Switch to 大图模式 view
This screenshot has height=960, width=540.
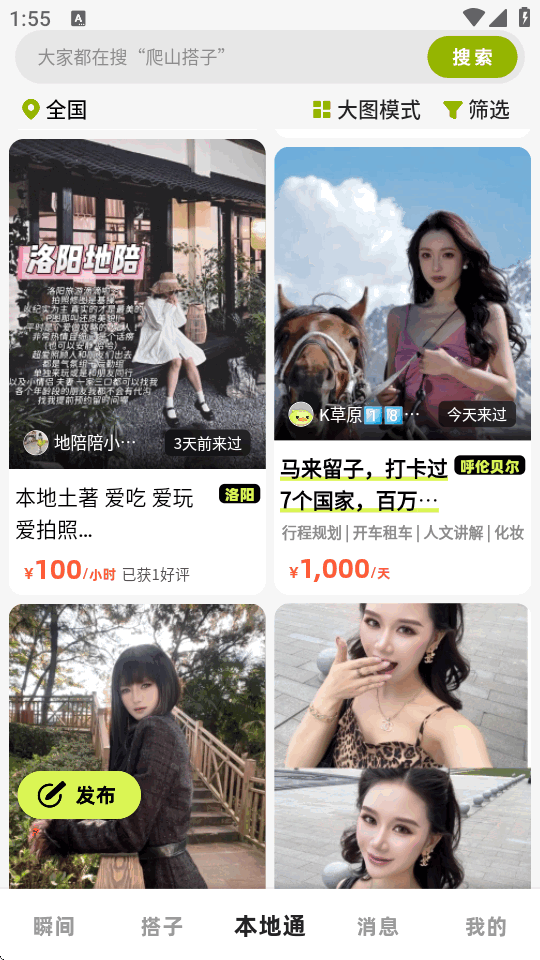(366, 110)
